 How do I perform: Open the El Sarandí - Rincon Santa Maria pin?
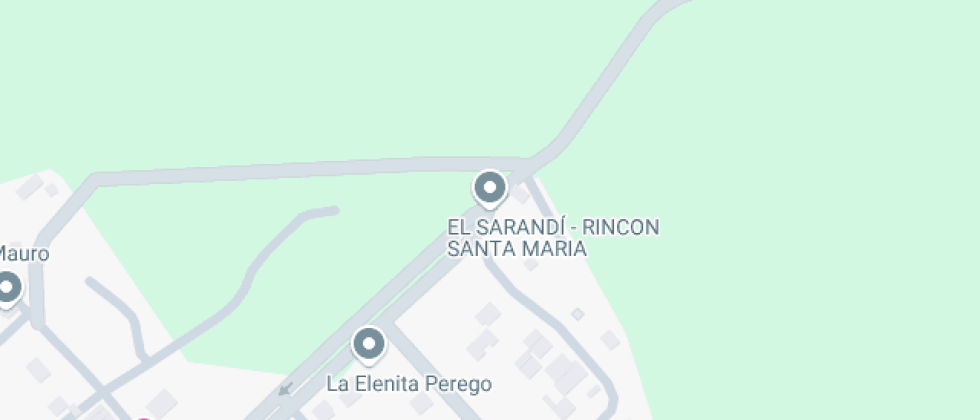[x=489, y=187]
